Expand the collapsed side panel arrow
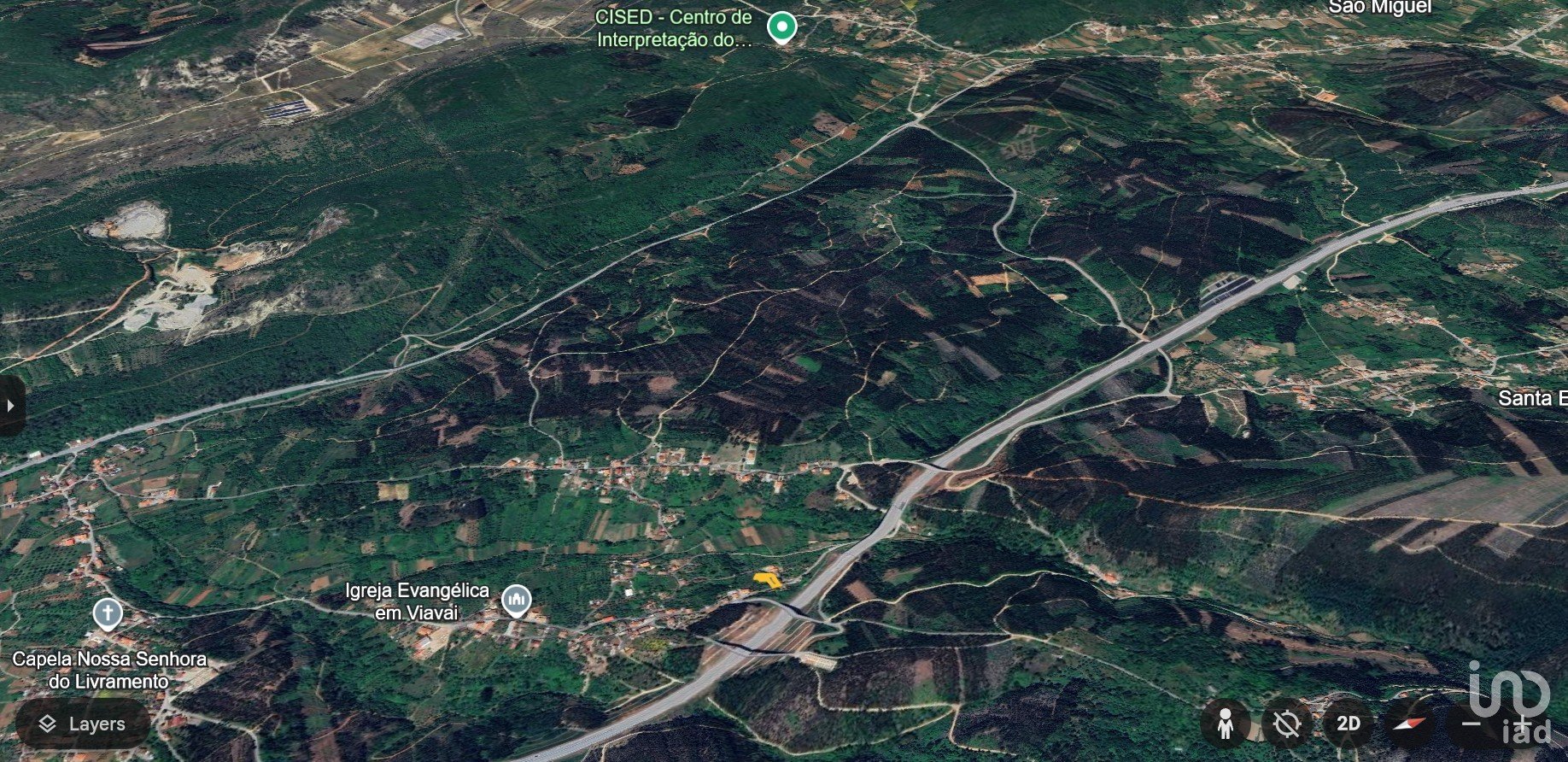Screen dimensions: 1568x762 10,406
